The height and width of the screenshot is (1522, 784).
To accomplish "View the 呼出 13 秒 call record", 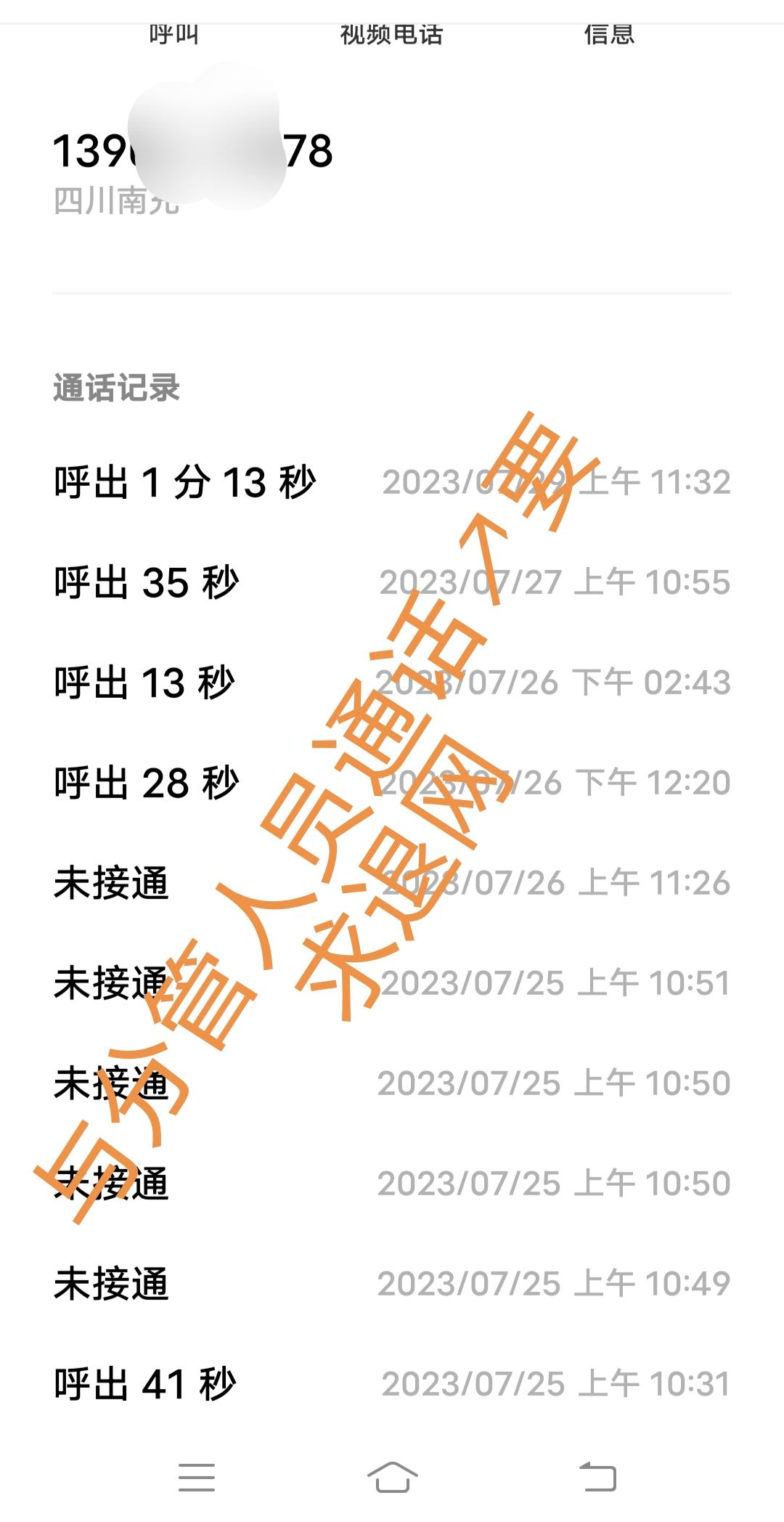I will point(392,683).
